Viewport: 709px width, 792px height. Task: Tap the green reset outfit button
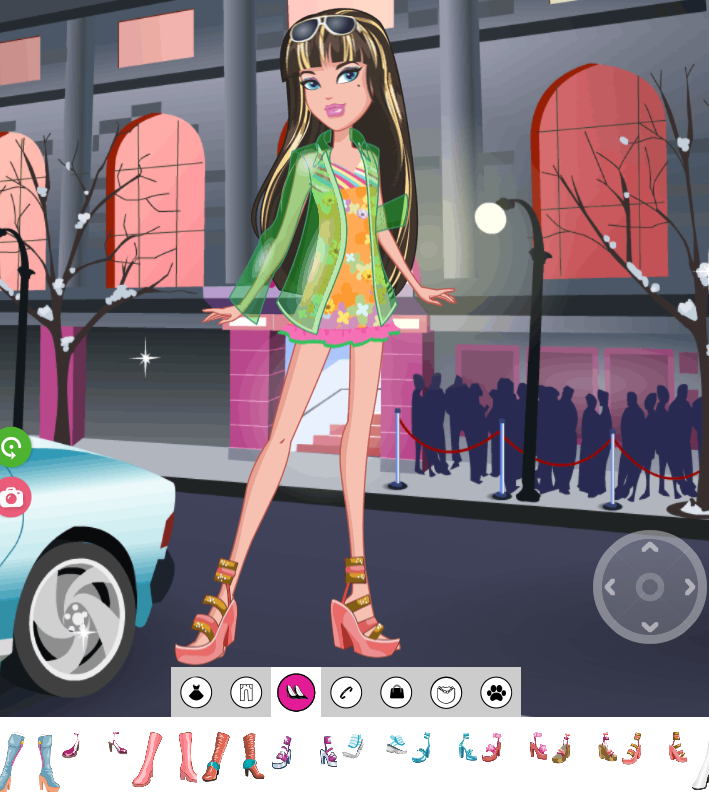pos(12,448)
